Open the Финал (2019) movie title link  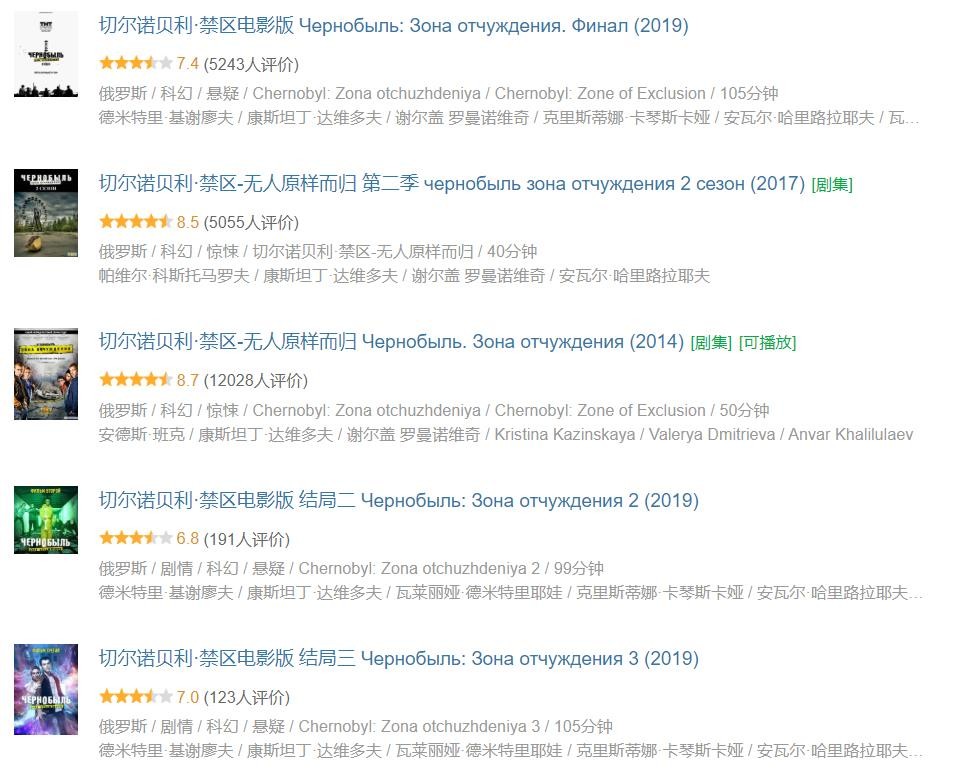click(x=393, y=26)
